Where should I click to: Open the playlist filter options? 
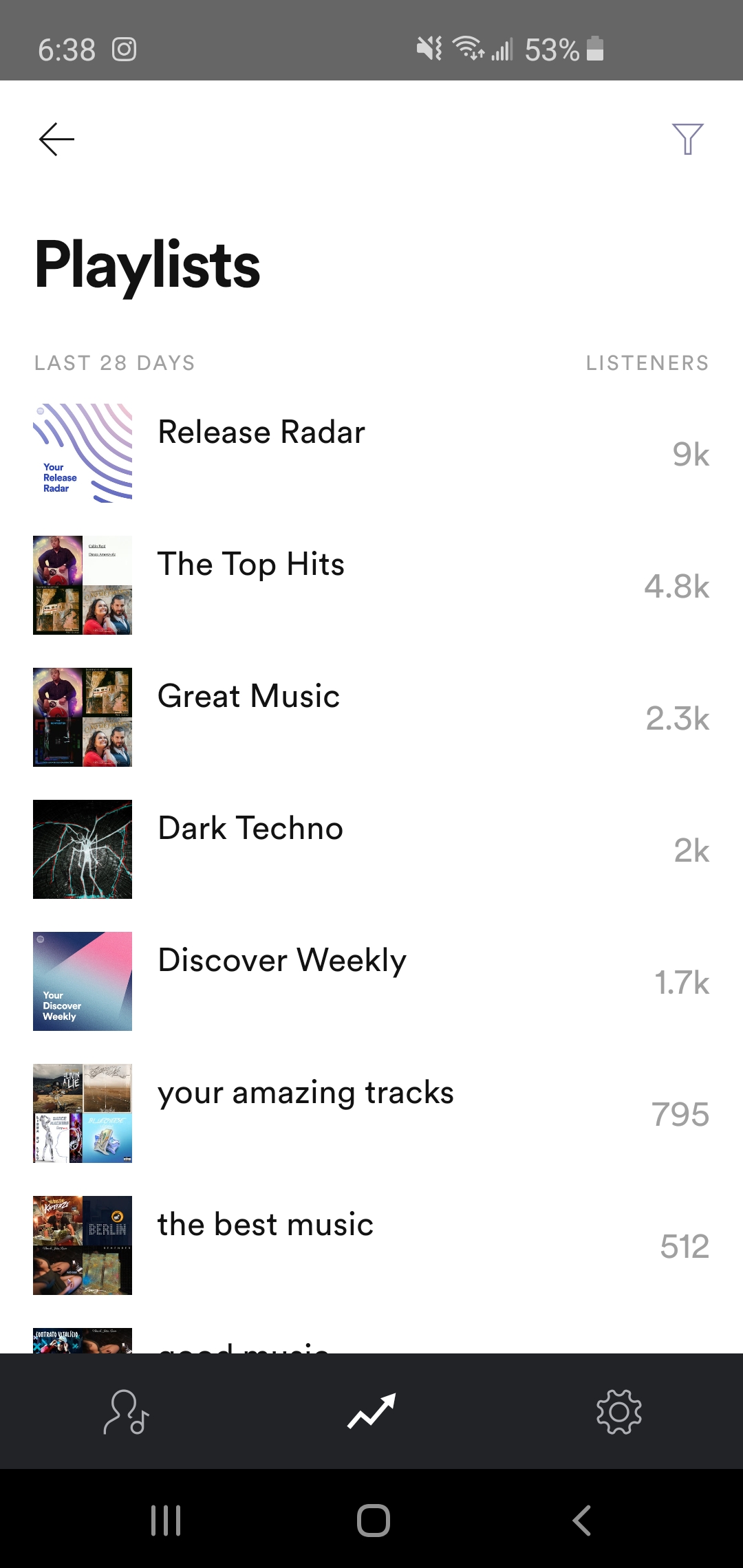point(687,139)
